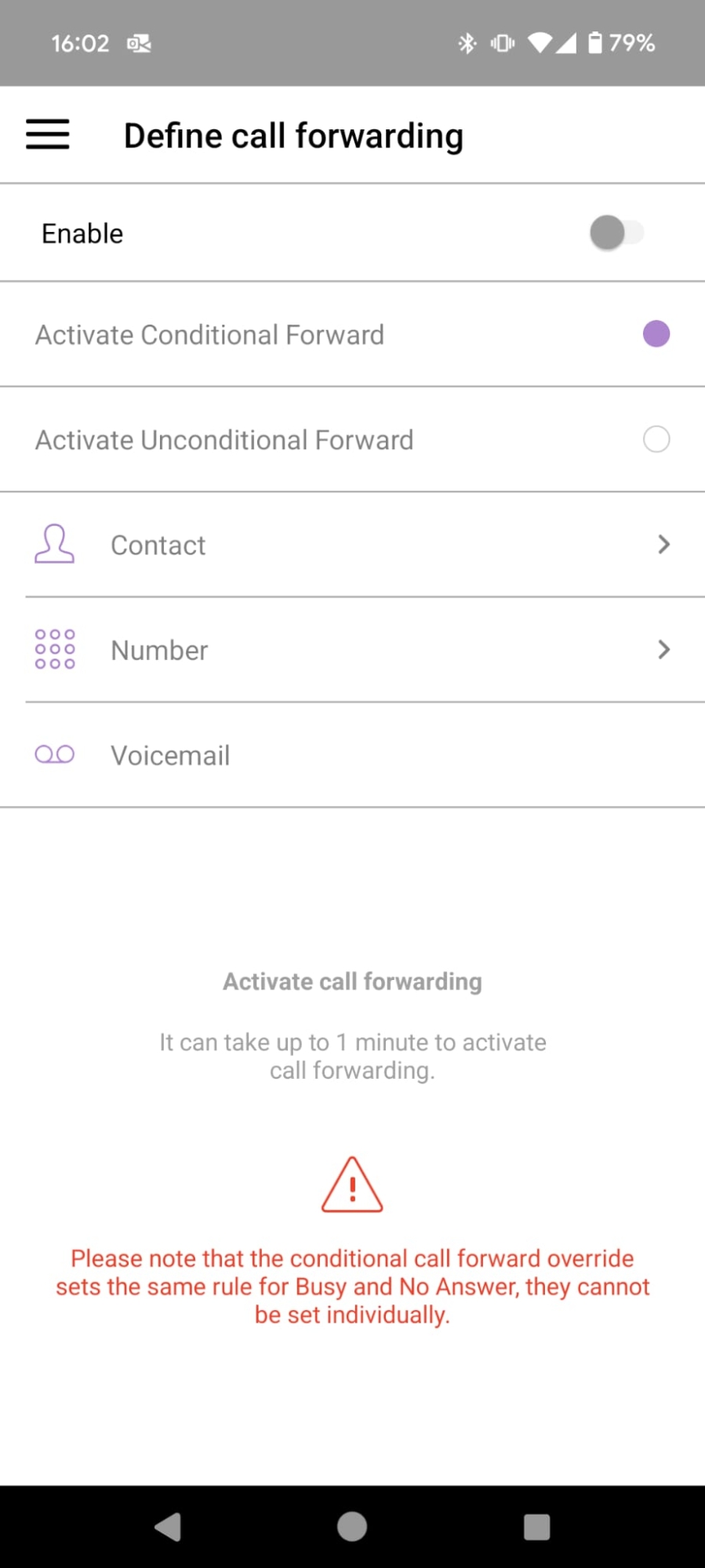Open the hamburger drawer menu

pyautogui.click(x=48, y=135)
